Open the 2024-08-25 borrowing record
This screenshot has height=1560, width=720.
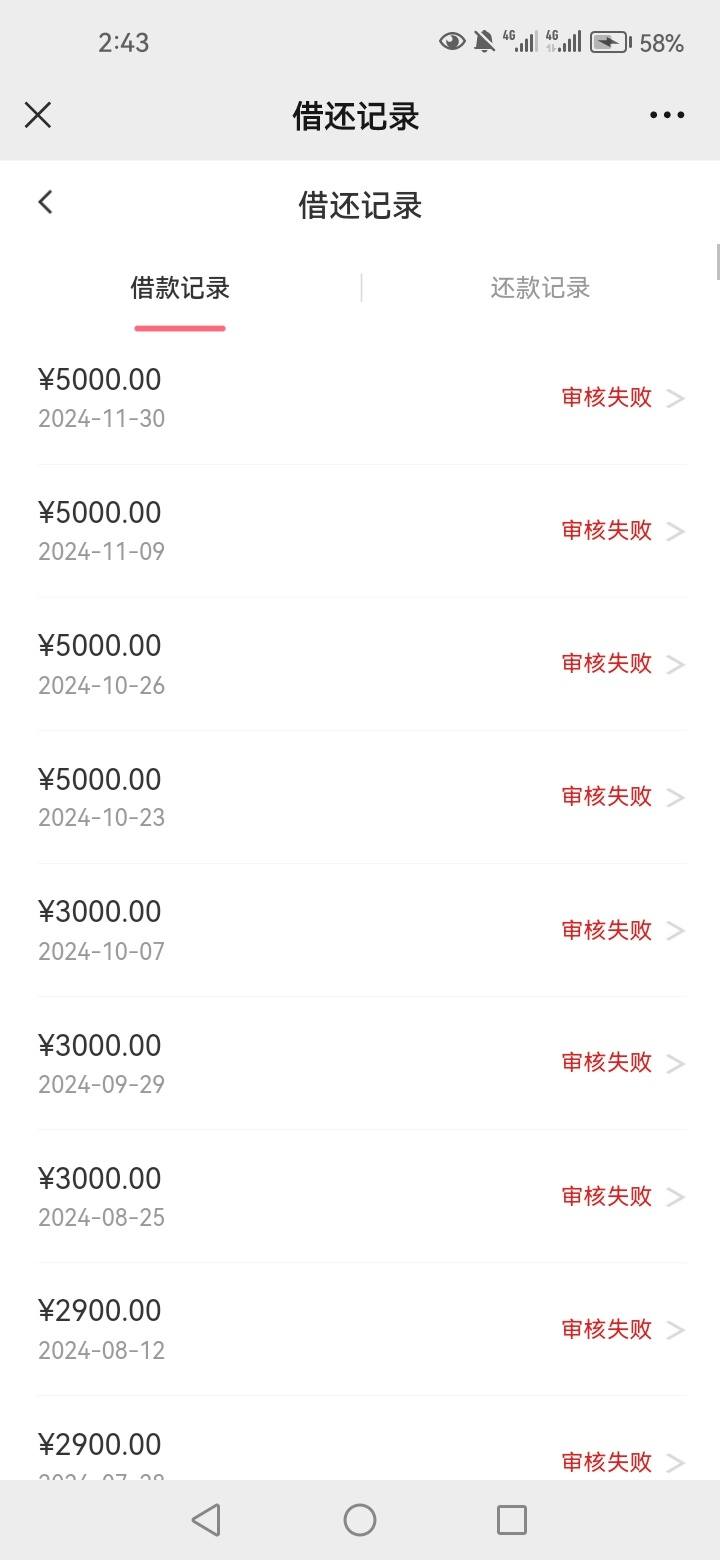(361, 1196)
